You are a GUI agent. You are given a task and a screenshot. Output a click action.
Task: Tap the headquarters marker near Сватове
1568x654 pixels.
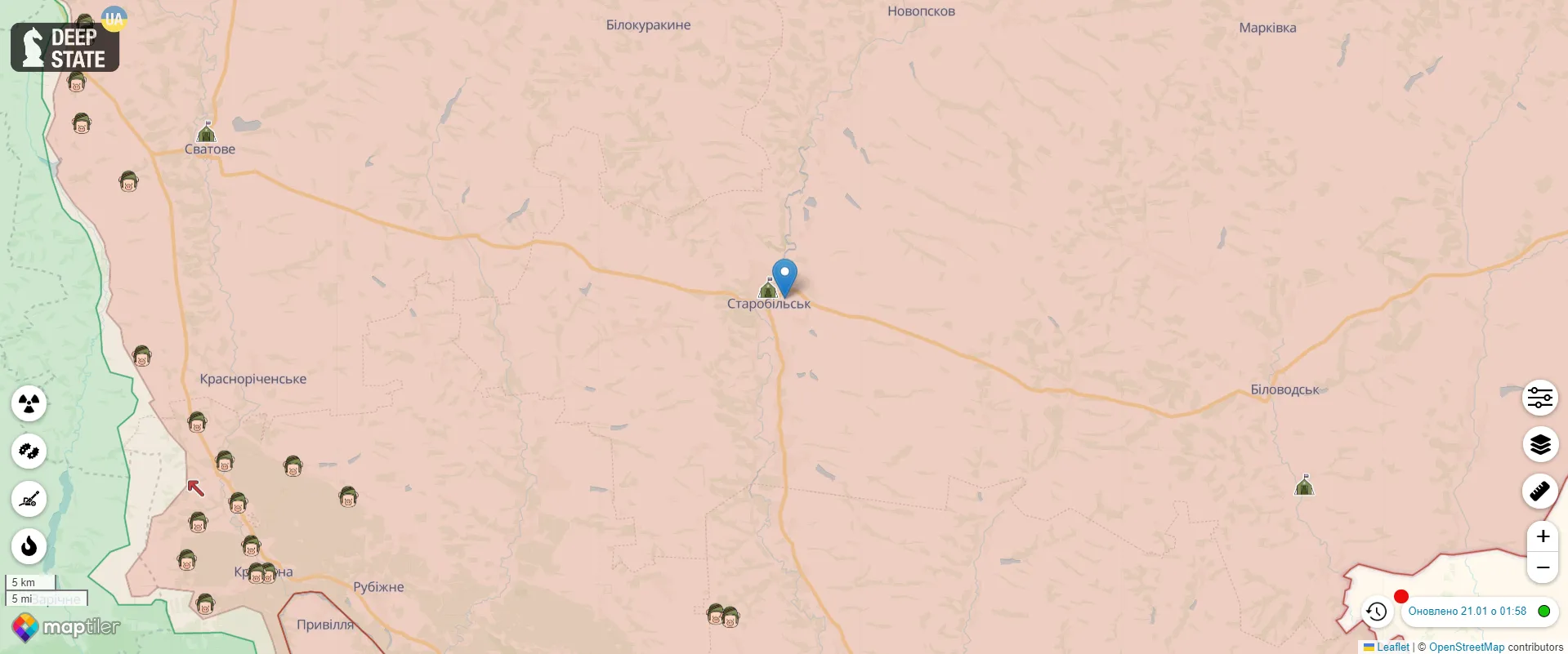tap(207, 131)
